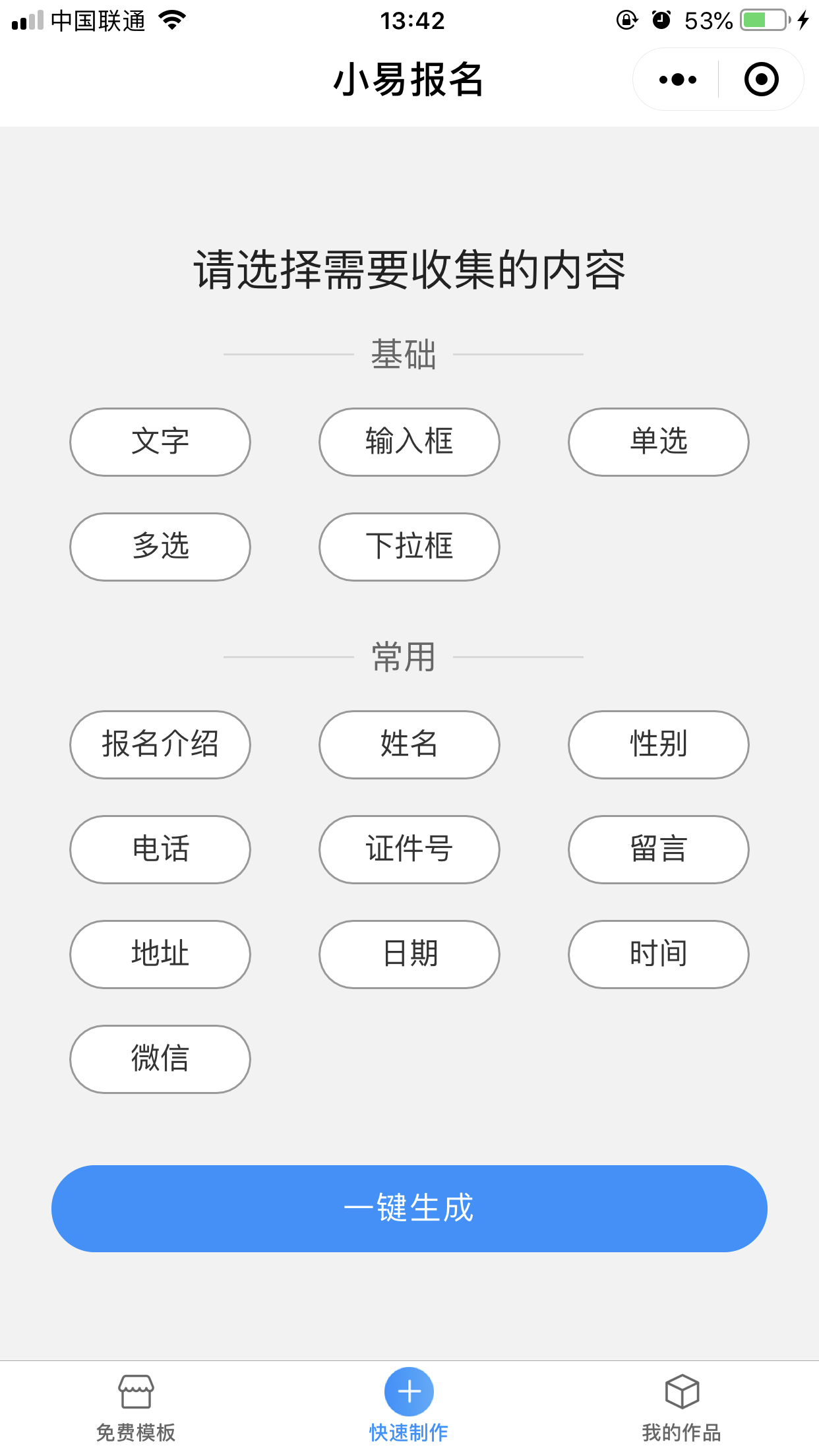Add the 输入框 field
Image resolution: width=819 pixels, height=1456 pixels.
(x=409, y=442)
